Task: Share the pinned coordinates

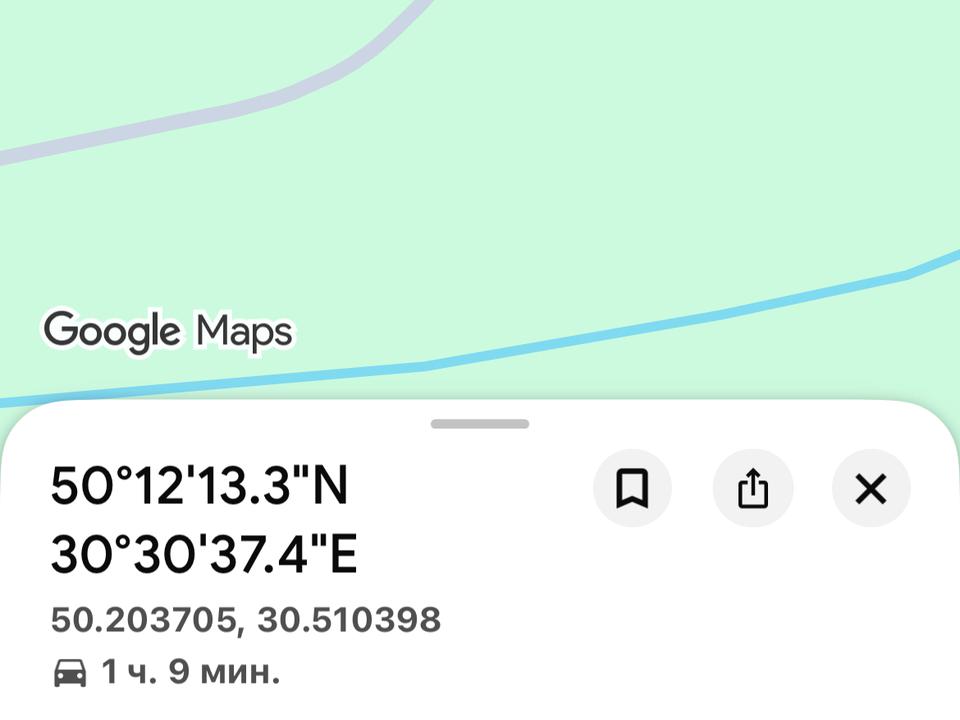Action: [x=752, y=489]
